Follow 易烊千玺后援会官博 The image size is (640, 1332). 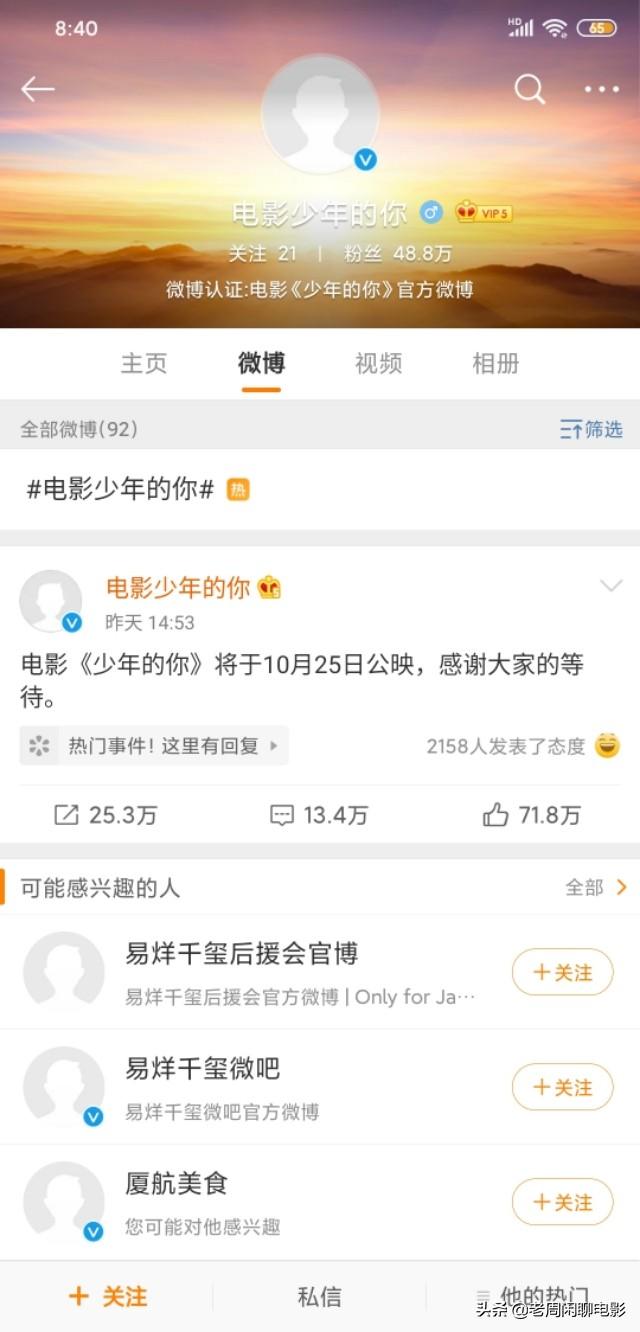point(563,972)
